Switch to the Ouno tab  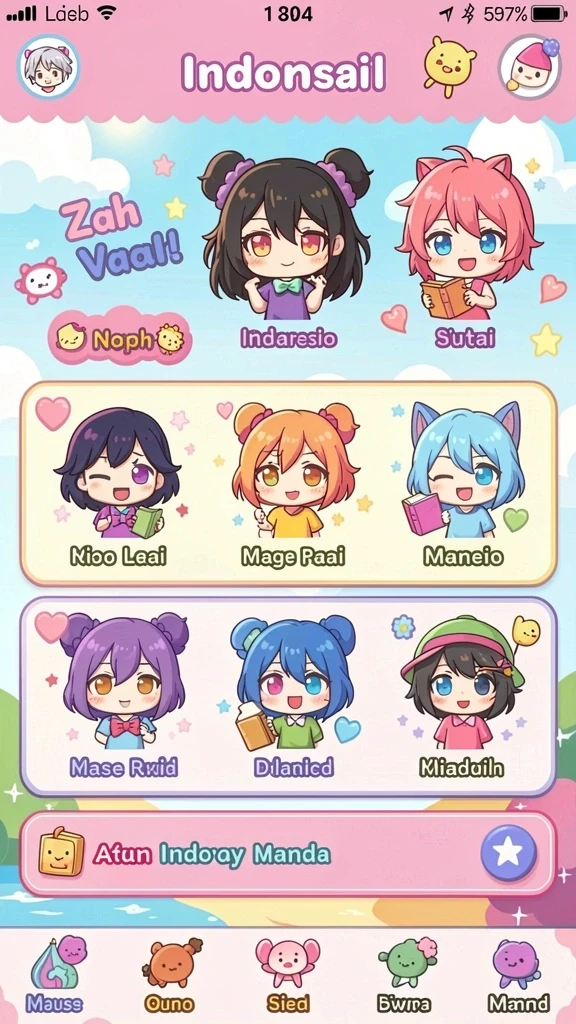[x=169, y=974]
